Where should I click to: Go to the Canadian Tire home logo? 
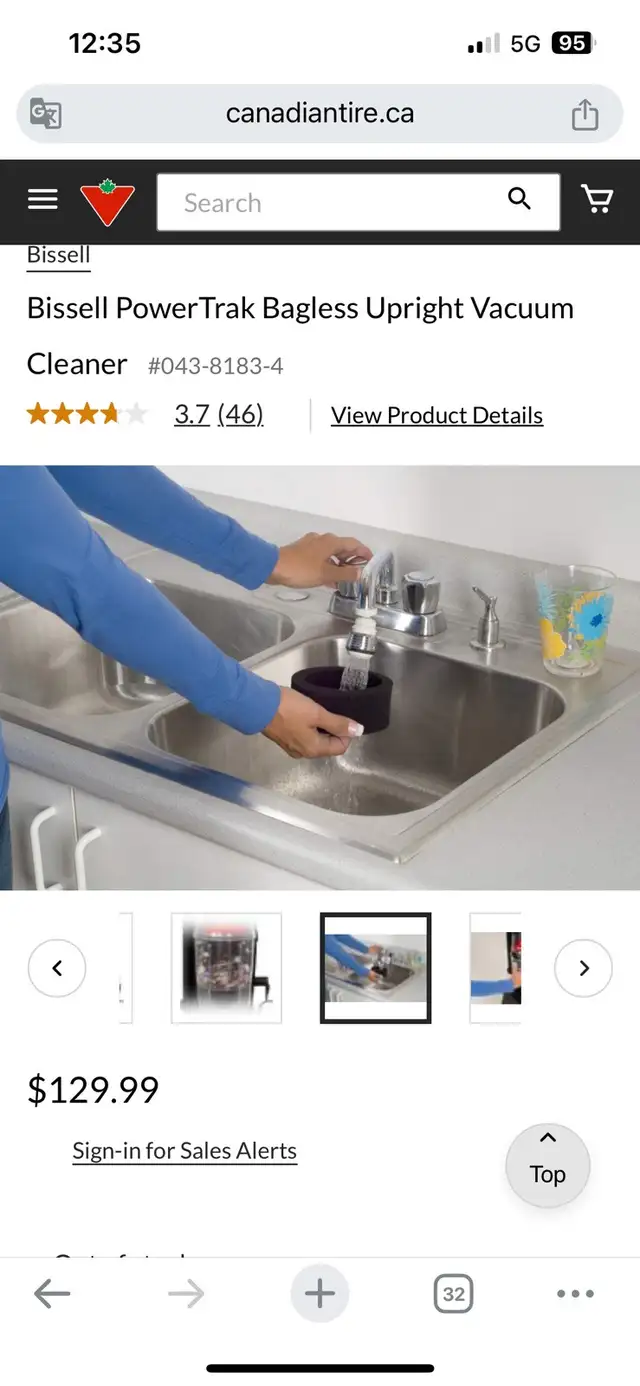click(x=107, y=202)
